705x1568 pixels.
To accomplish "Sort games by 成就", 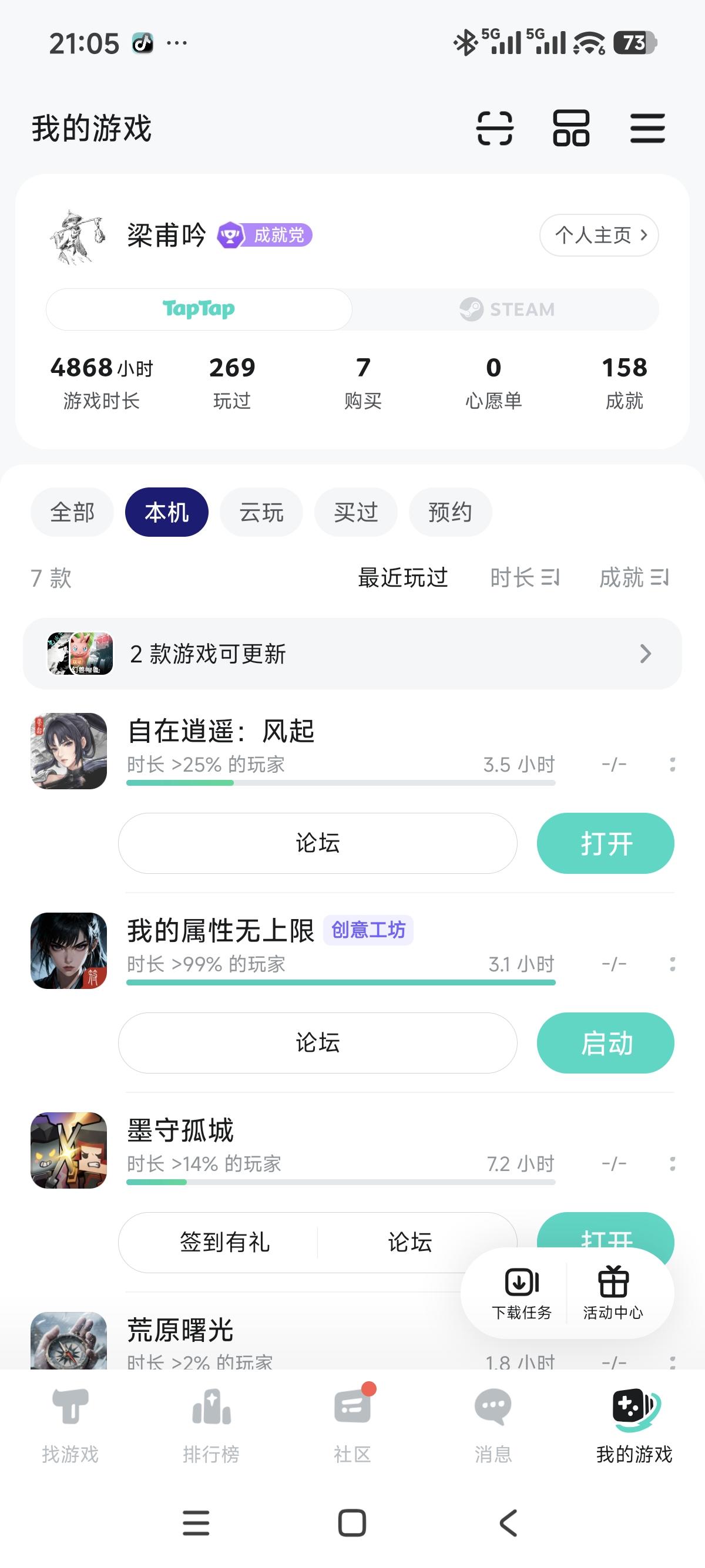I will (633, 577).
